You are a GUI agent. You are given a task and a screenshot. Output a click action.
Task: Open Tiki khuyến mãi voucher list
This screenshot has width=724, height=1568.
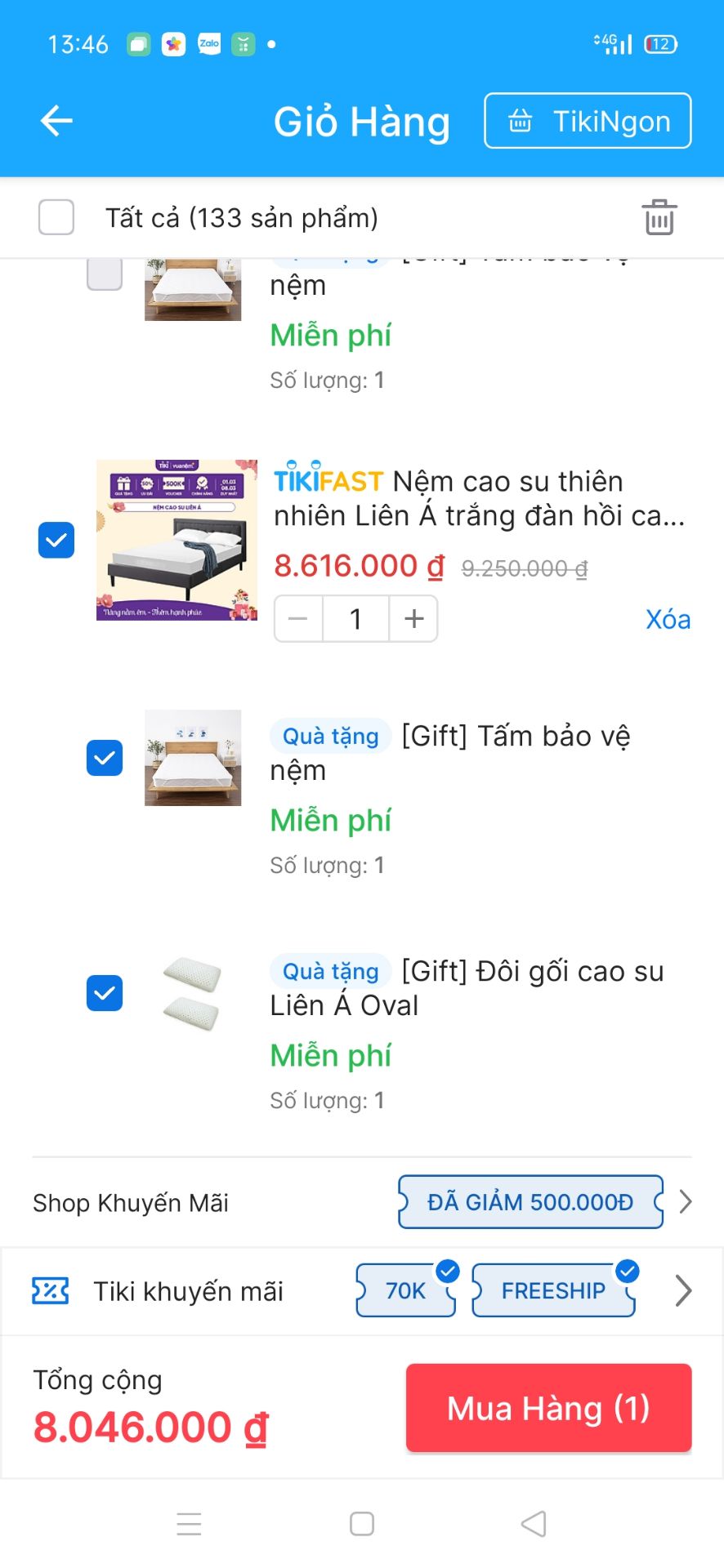click(683, 1290)
